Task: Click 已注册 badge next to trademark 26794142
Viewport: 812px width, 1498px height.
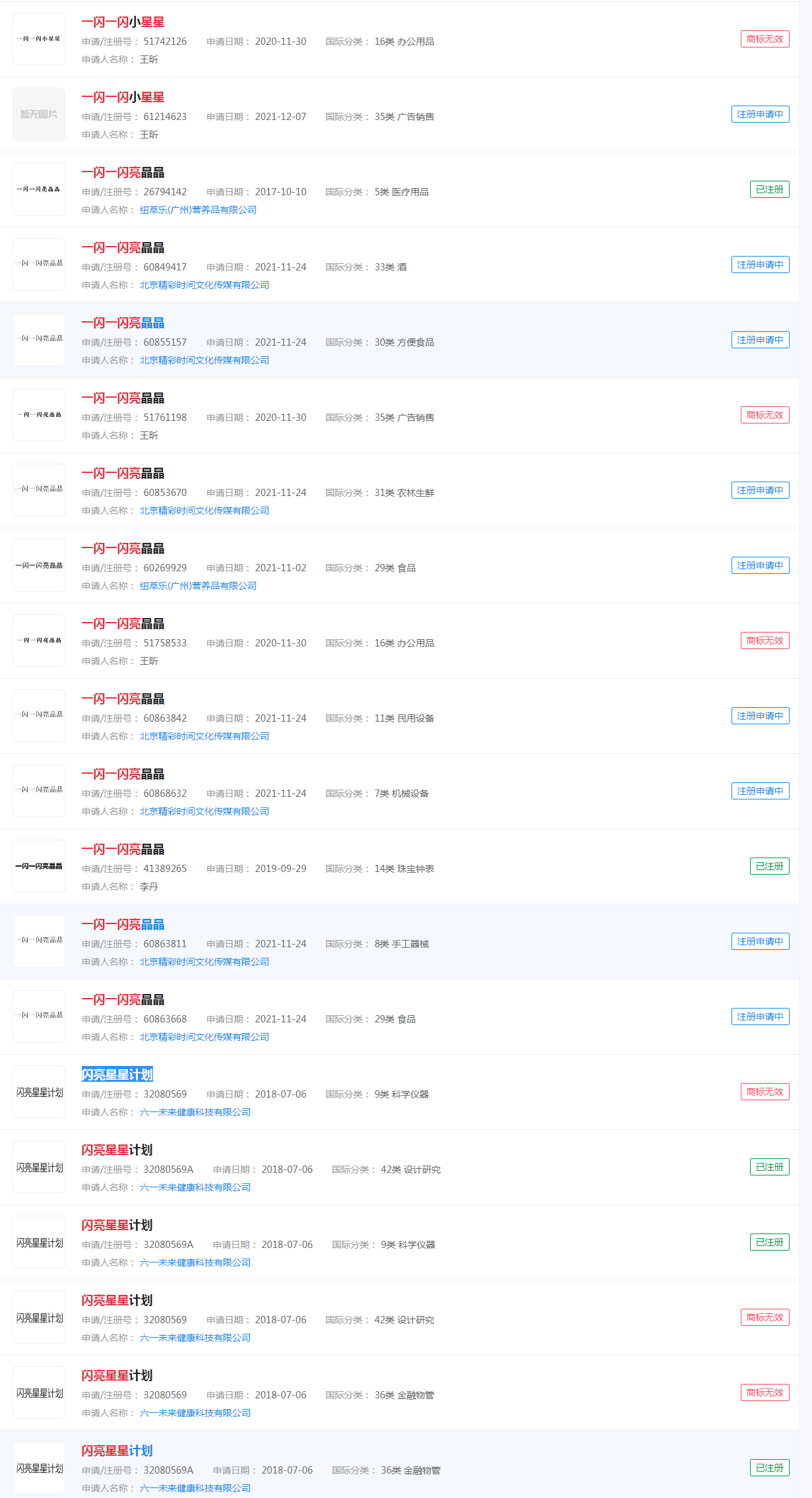Action: click(769, 189)
